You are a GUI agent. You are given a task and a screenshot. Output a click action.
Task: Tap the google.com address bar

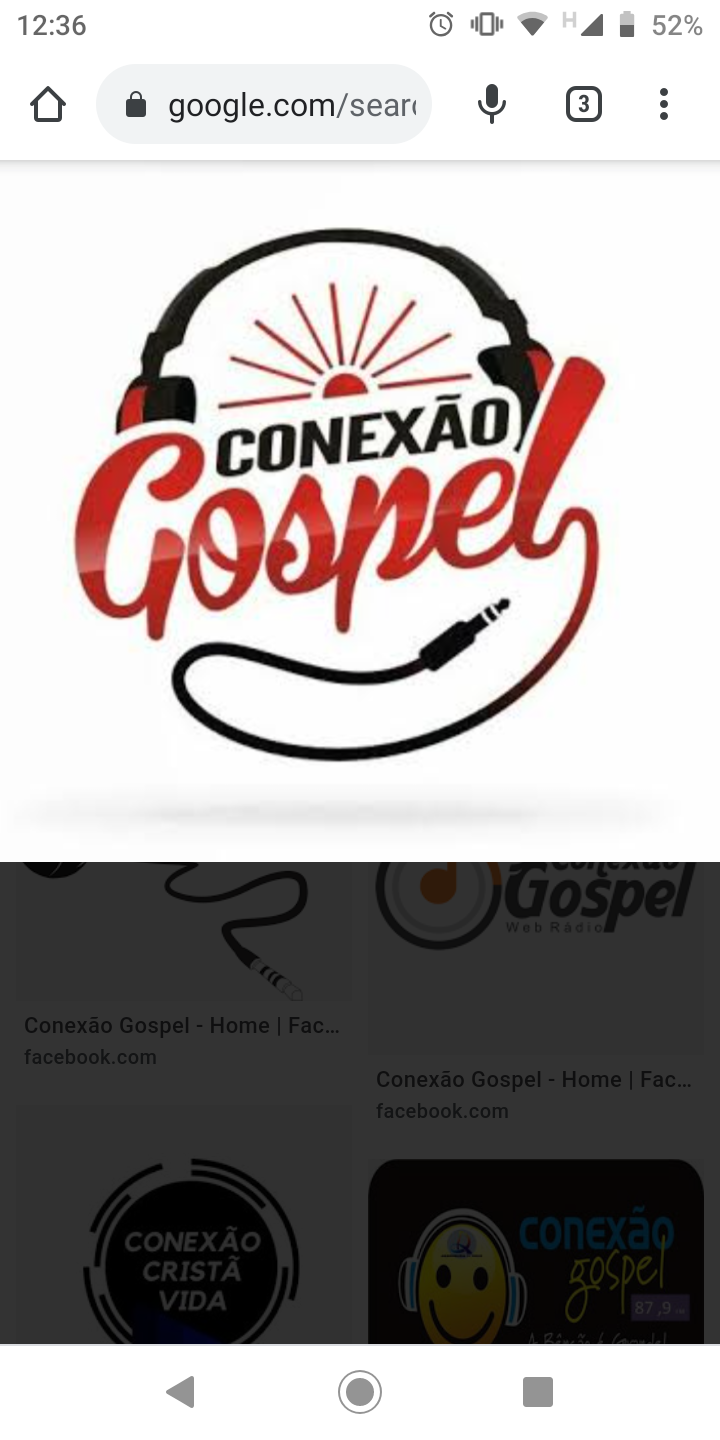coord(264,105)
